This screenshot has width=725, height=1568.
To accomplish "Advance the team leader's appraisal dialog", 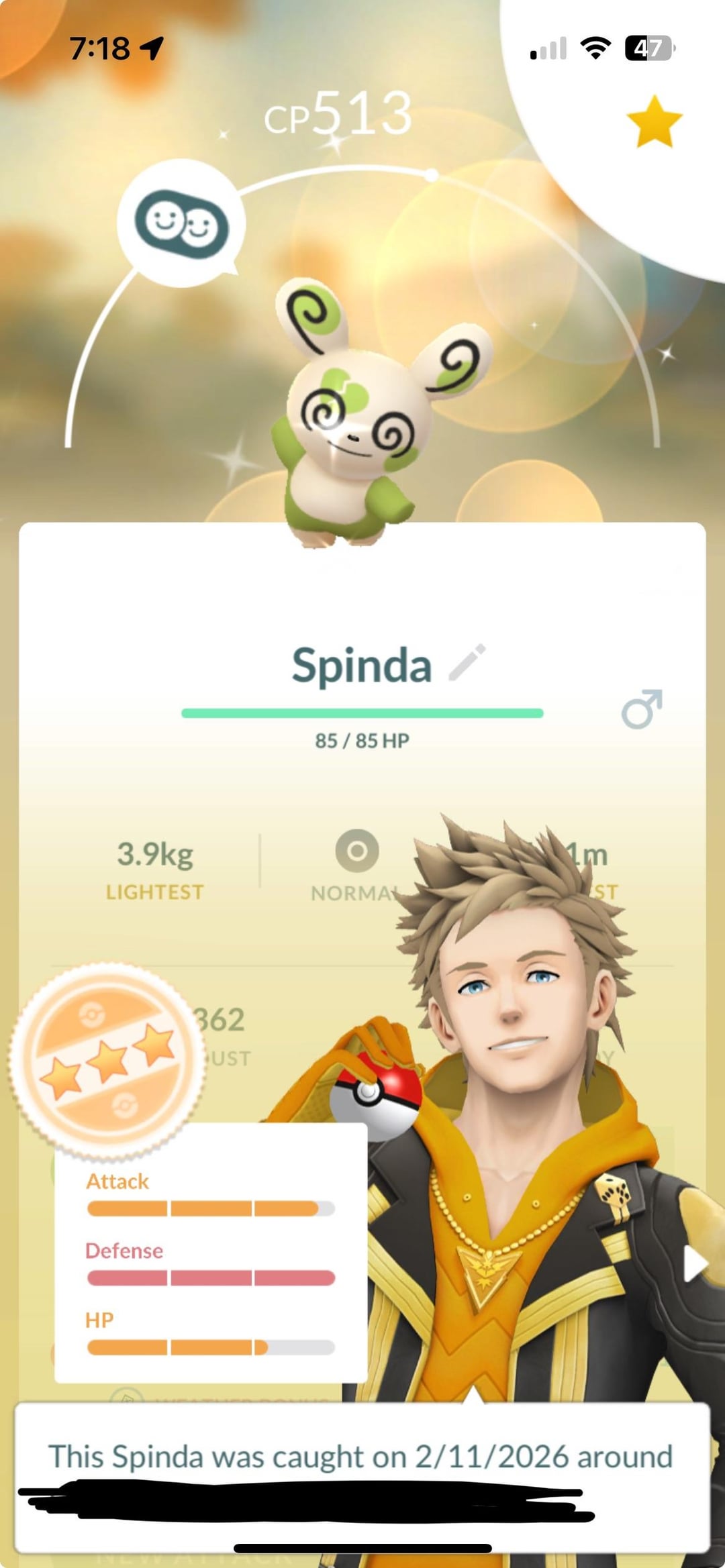I will coord(362,1476).
